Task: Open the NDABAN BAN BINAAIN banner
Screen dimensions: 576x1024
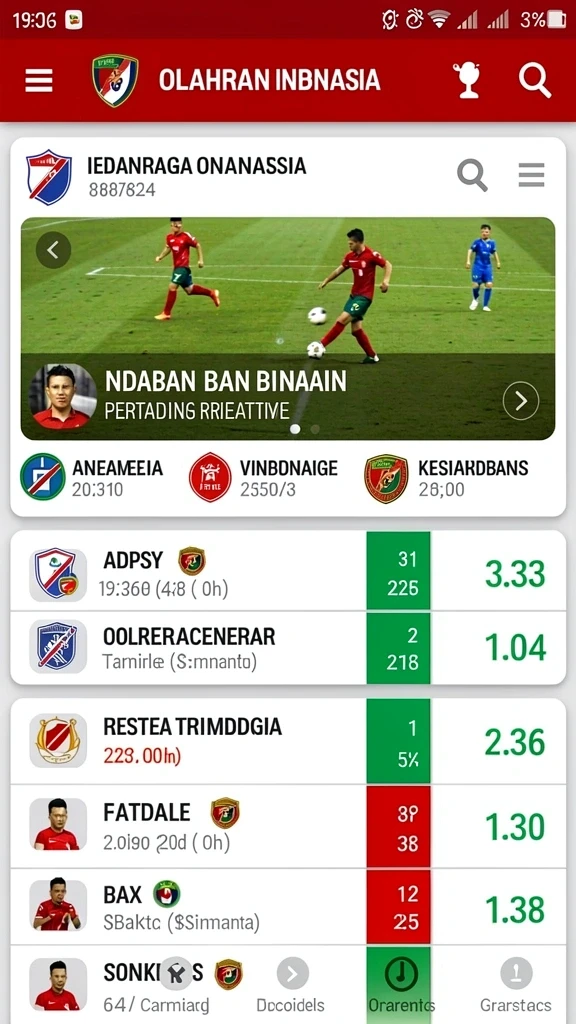Action: click(x=288, y=328)
